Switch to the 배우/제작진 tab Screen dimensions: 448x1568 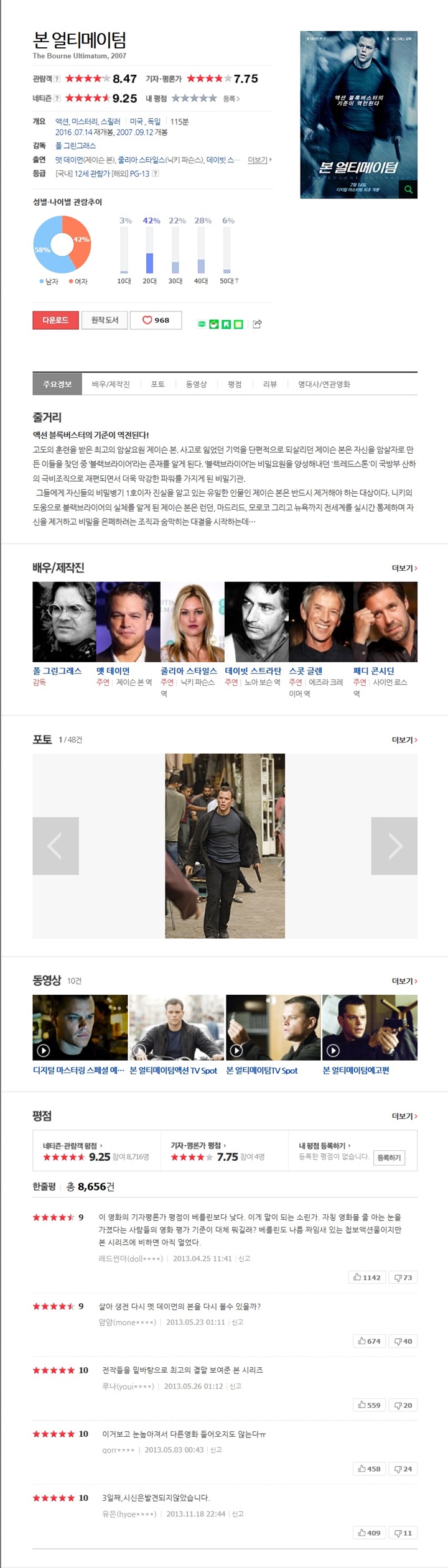coord(111,384)
